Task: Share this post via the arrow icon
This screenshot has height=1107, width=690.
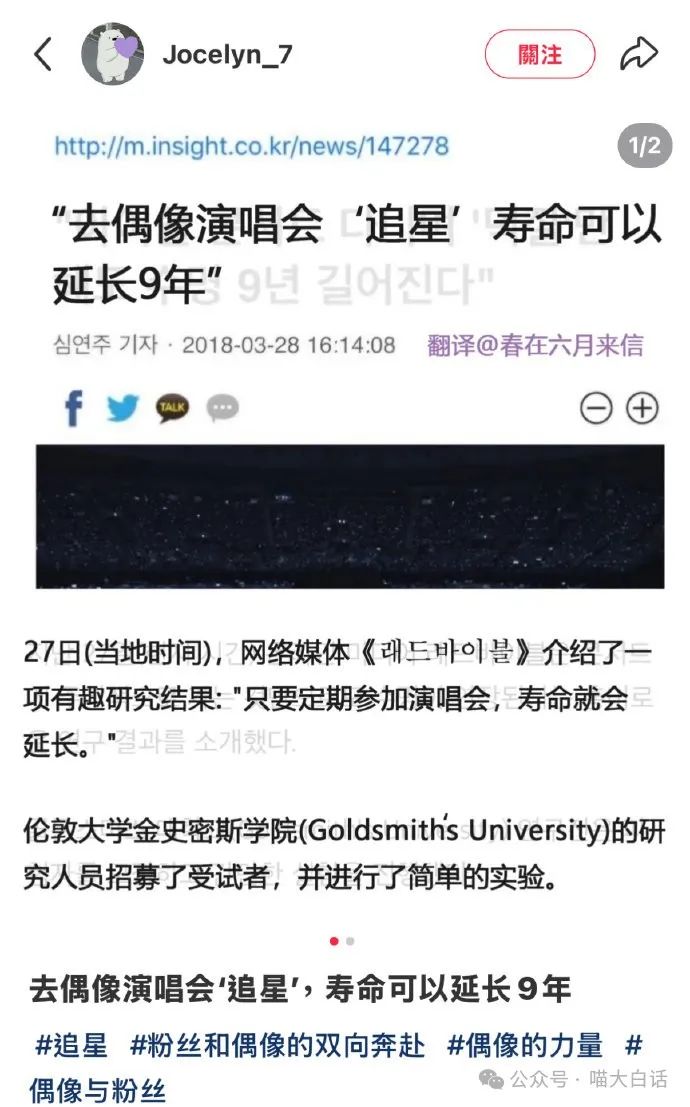Action: [x=638, y=54]
